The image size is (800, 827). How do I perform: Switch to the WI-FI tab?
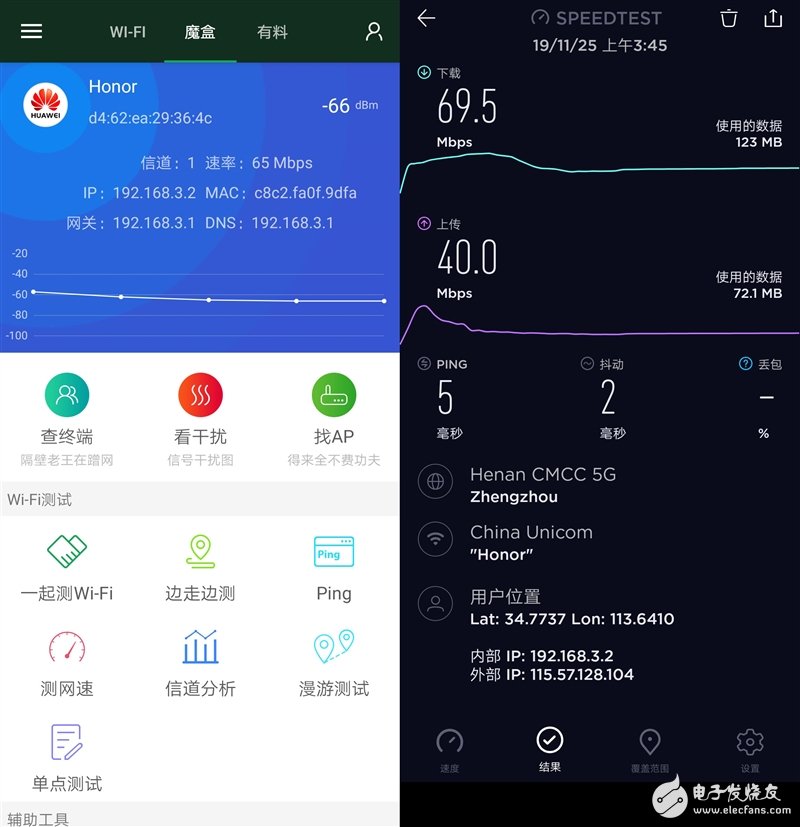click(x=127, y=32)
